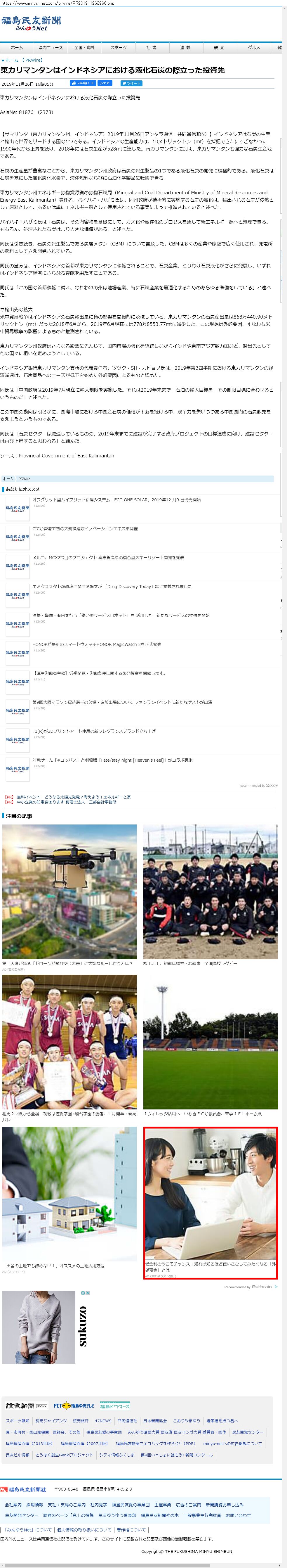The image size is (287, 1568).
Task: Open the ホーム navigation tab
Action: click(x=16, y=47)
